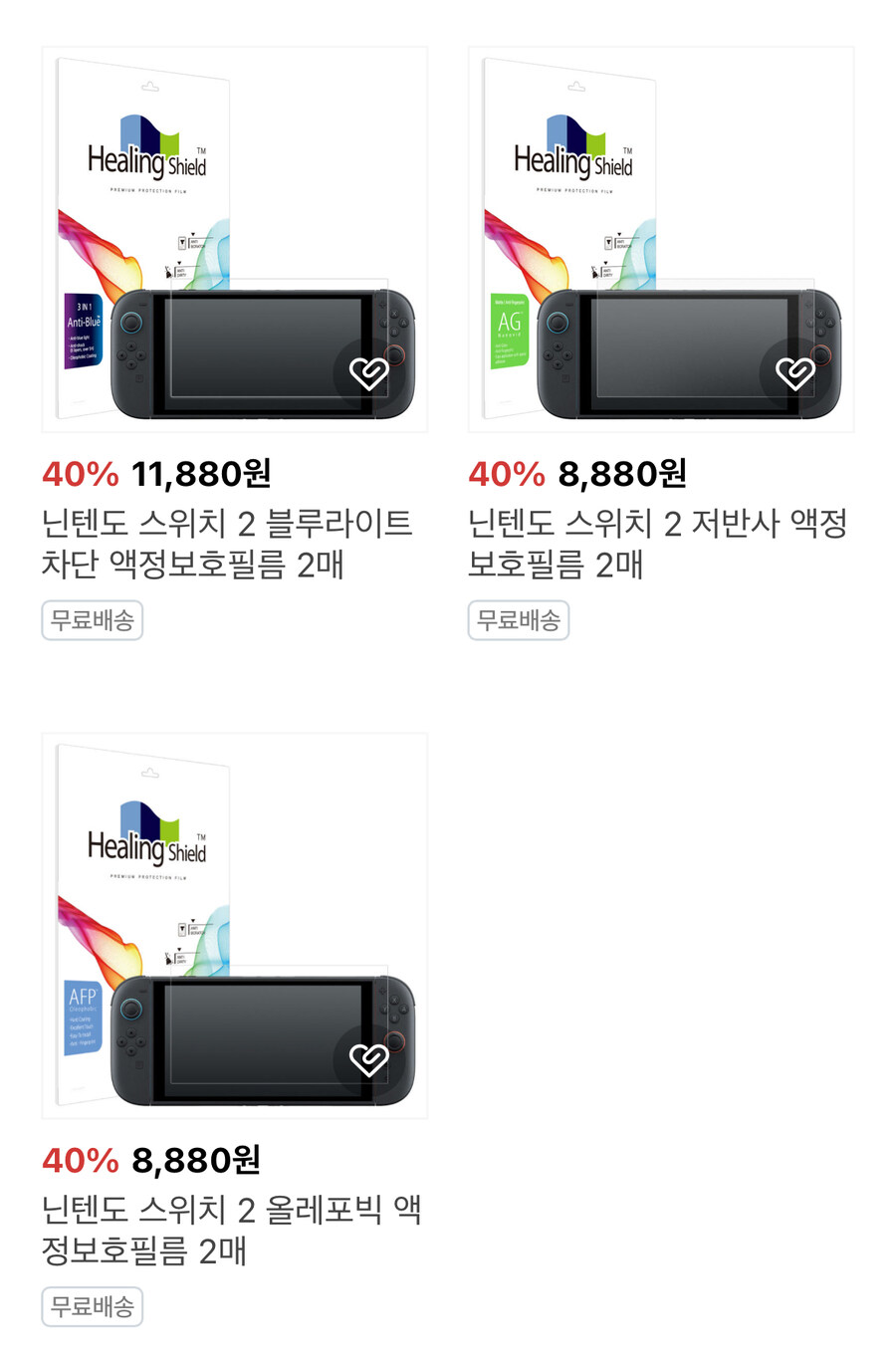Select the 무료배송 badge on the anti-glare product
The height and width of the screenshot is (1360, 896).
[x=519, y=620]
